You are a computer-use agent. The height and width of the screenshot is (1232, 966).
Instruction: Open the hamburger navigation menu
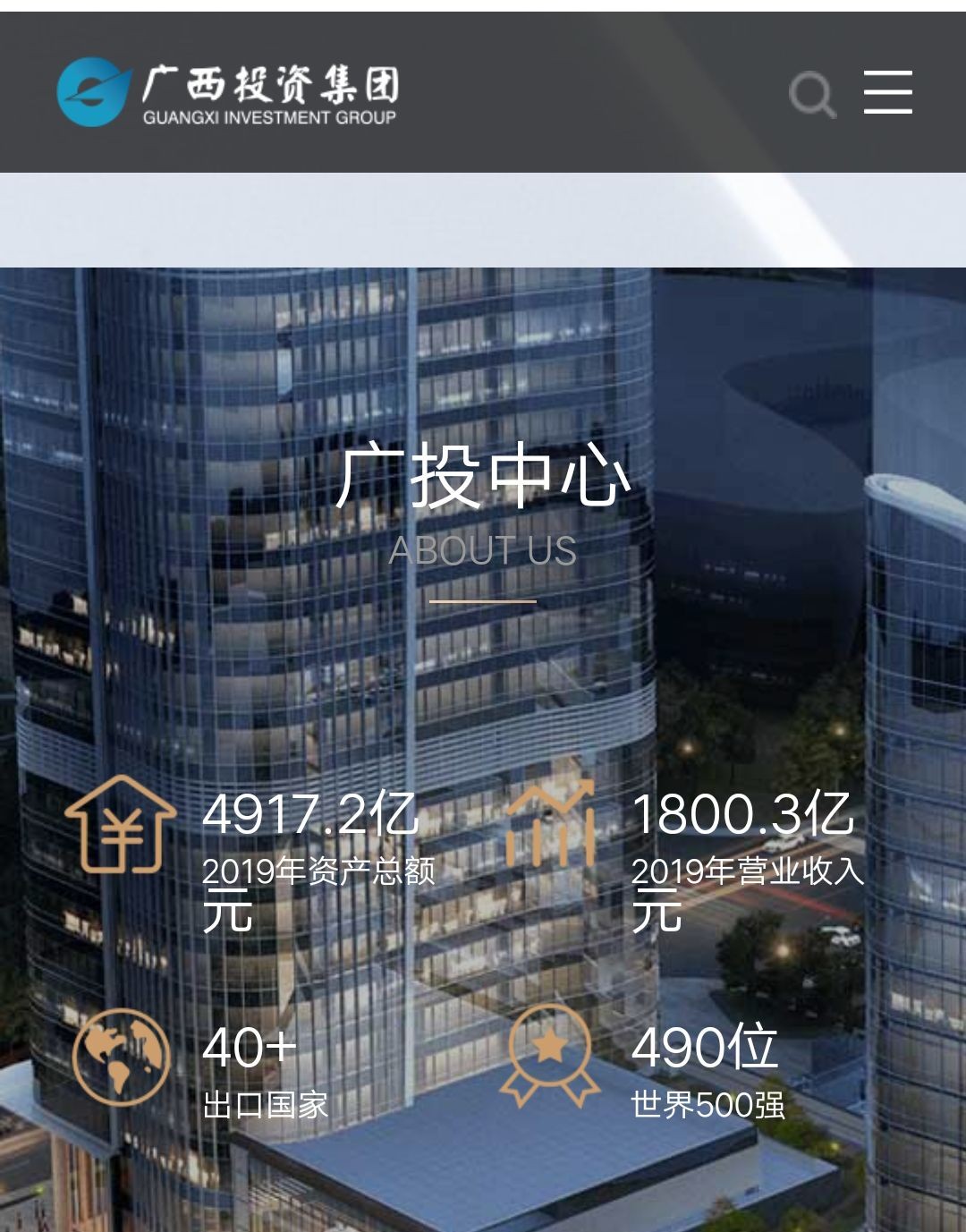pos(887,92)
